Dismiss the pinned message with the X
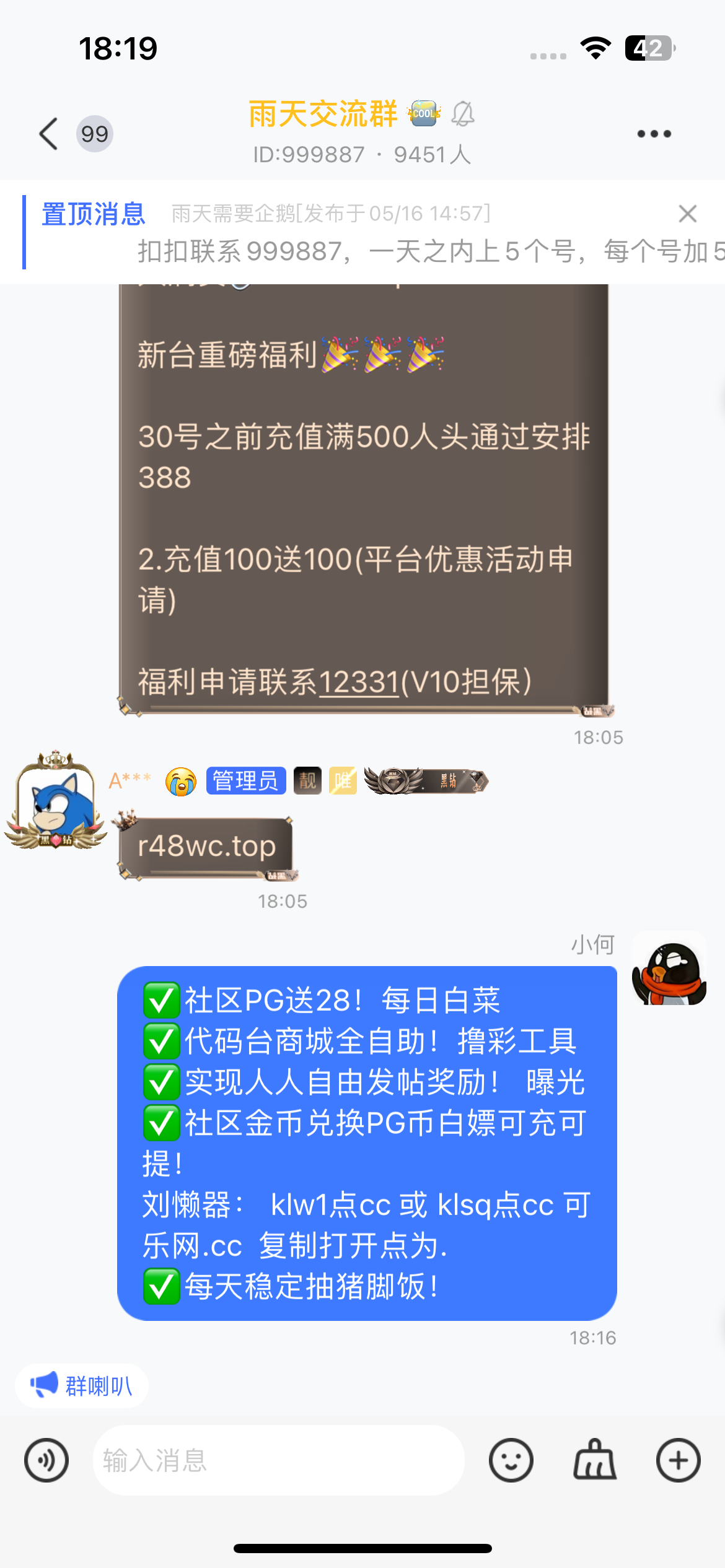The width and height of the screenshot is (725, 1568). click(688, 213)
